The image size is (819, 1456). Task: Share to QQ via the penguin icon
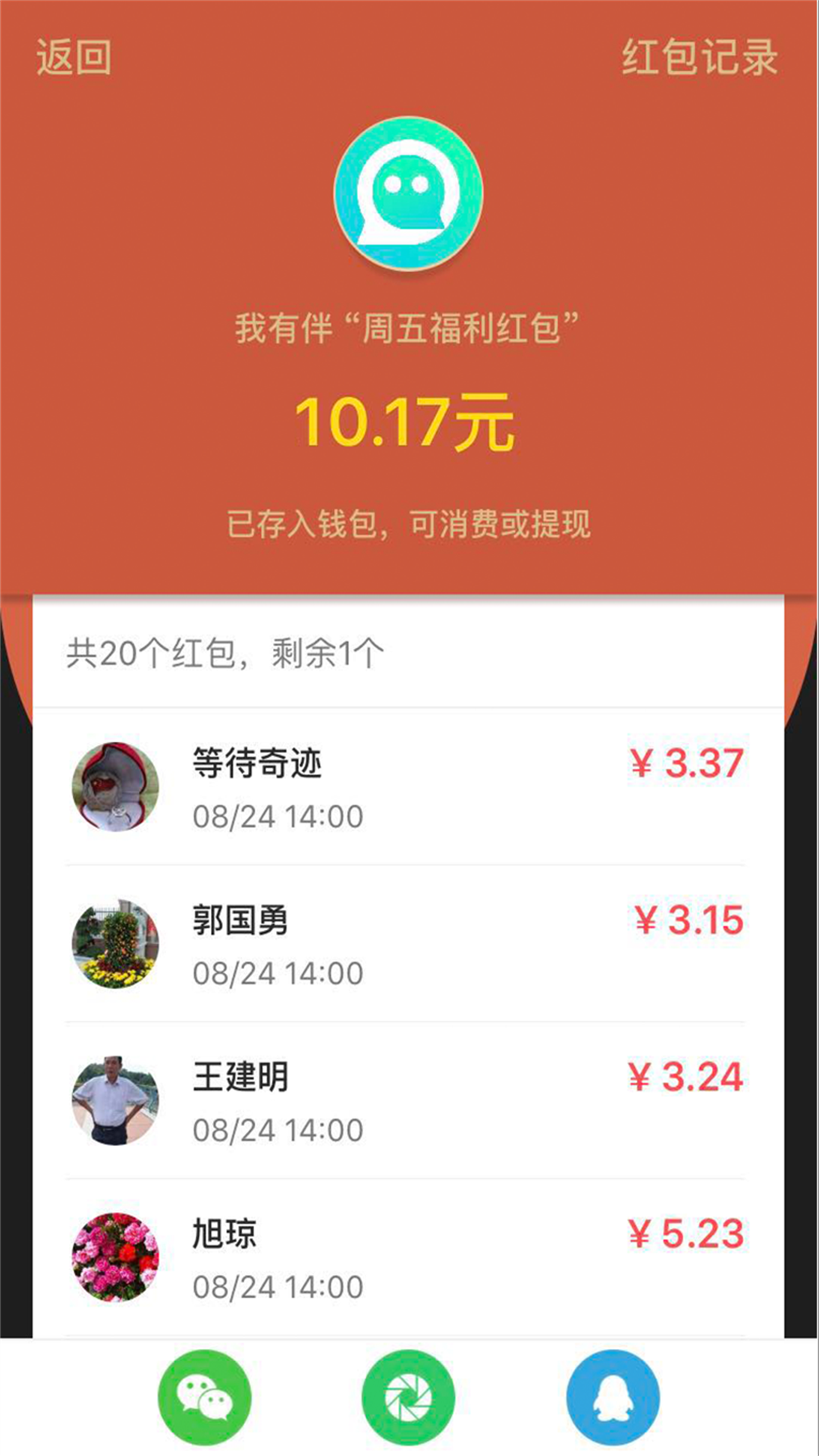pos(613,1396)
